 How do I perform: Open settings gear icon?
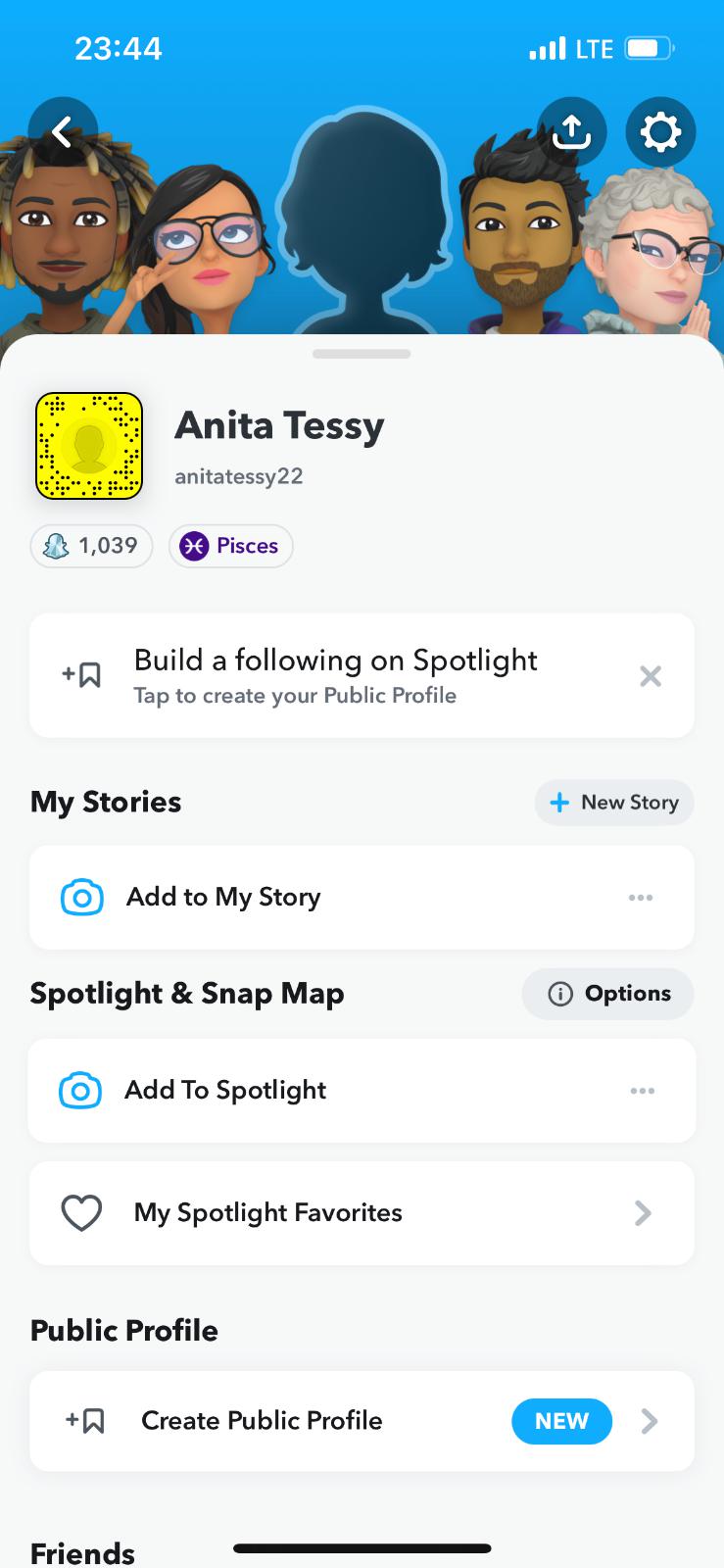pyautogui.click(x=660, y=131)
